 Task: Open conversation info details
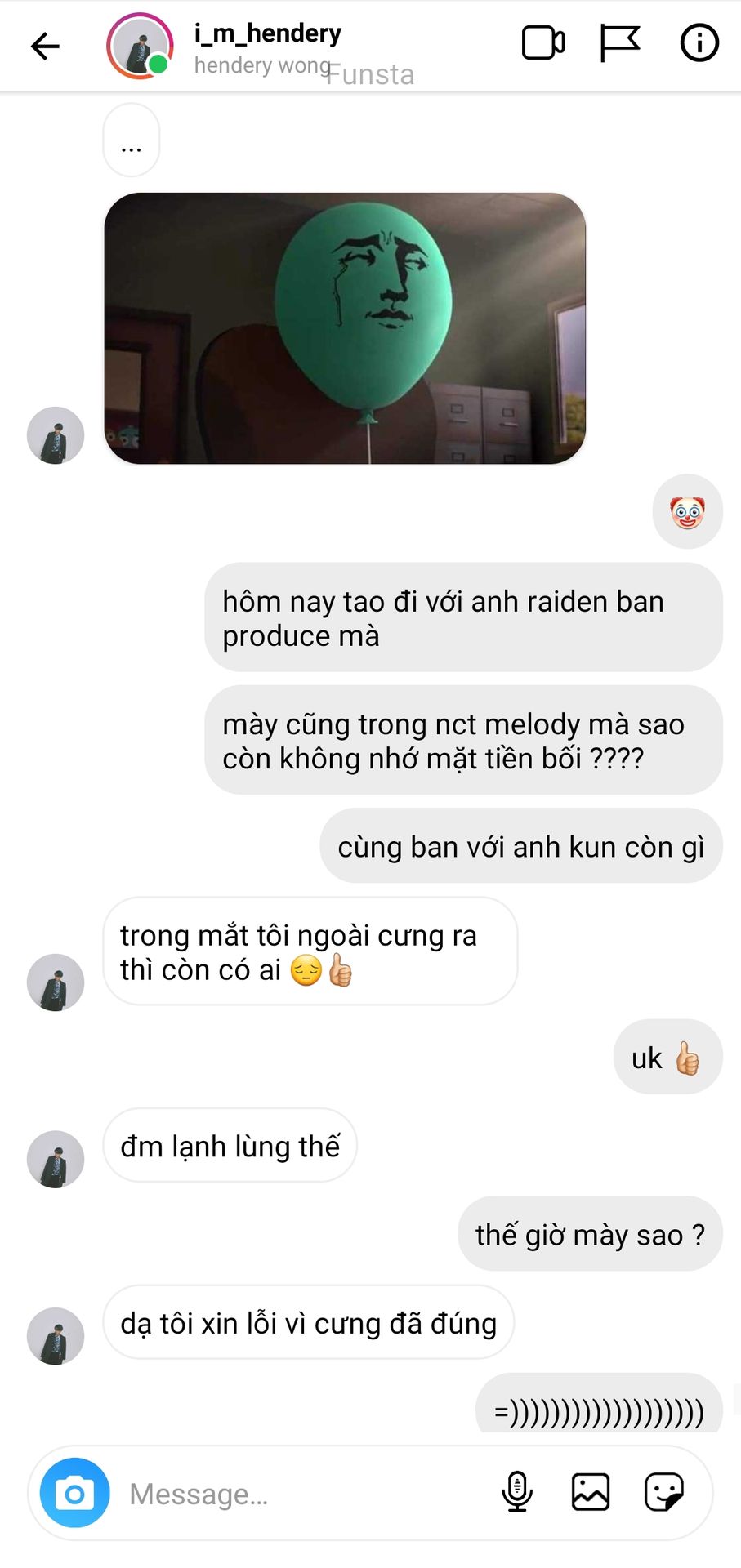tap(699, 43)
